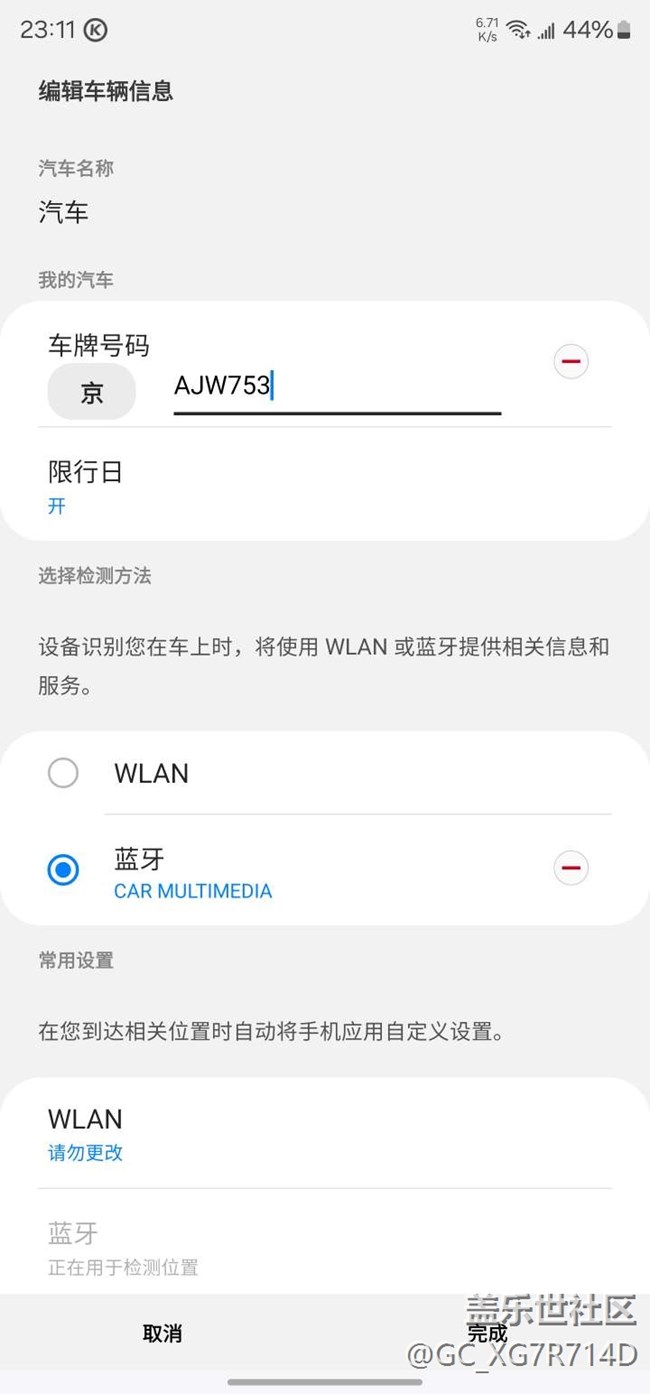The height and width of the screenshot is (1394, 650).
Task: Open the 京 province prefix selector
Action: pyautogui.click(x=92, y=392)
